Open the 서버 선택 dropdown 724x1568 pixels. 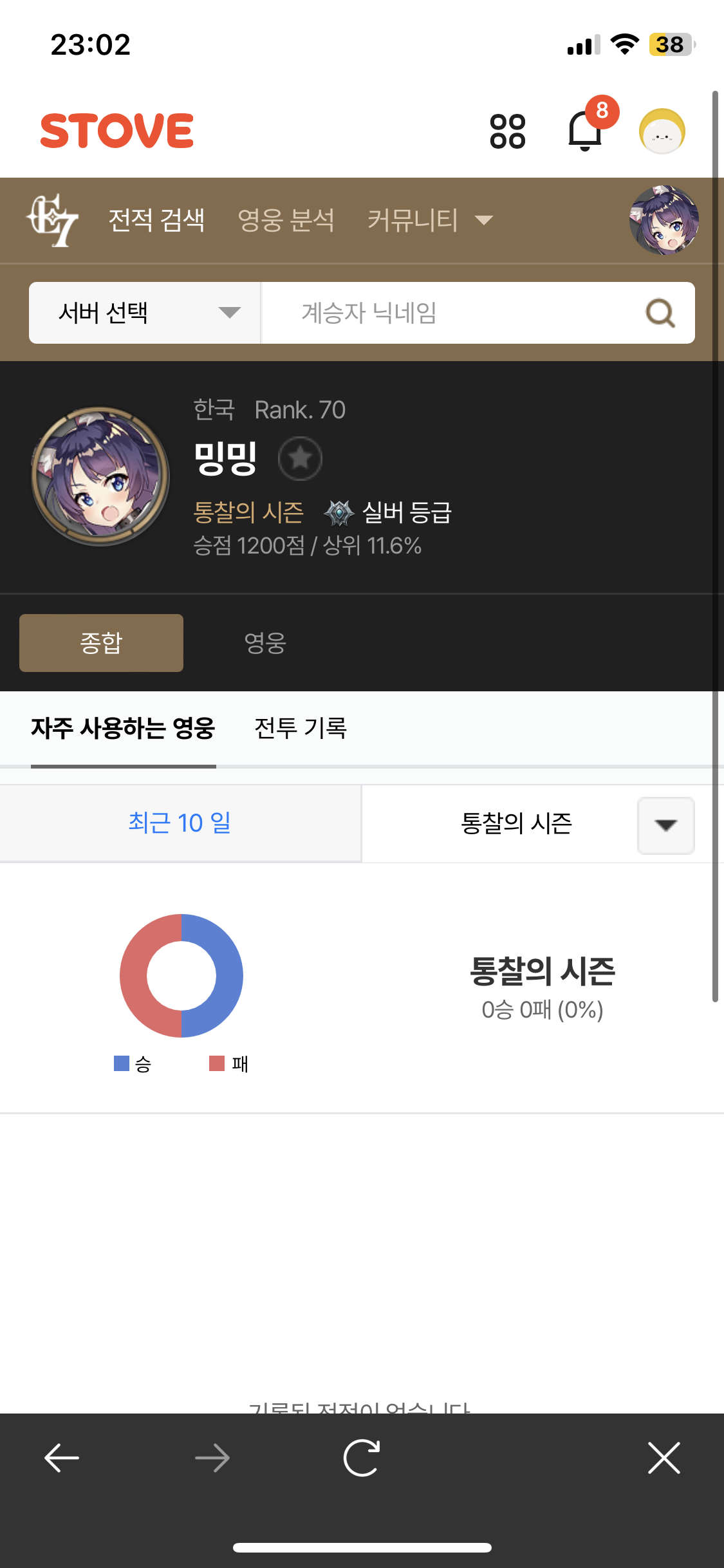click(145, 313)
